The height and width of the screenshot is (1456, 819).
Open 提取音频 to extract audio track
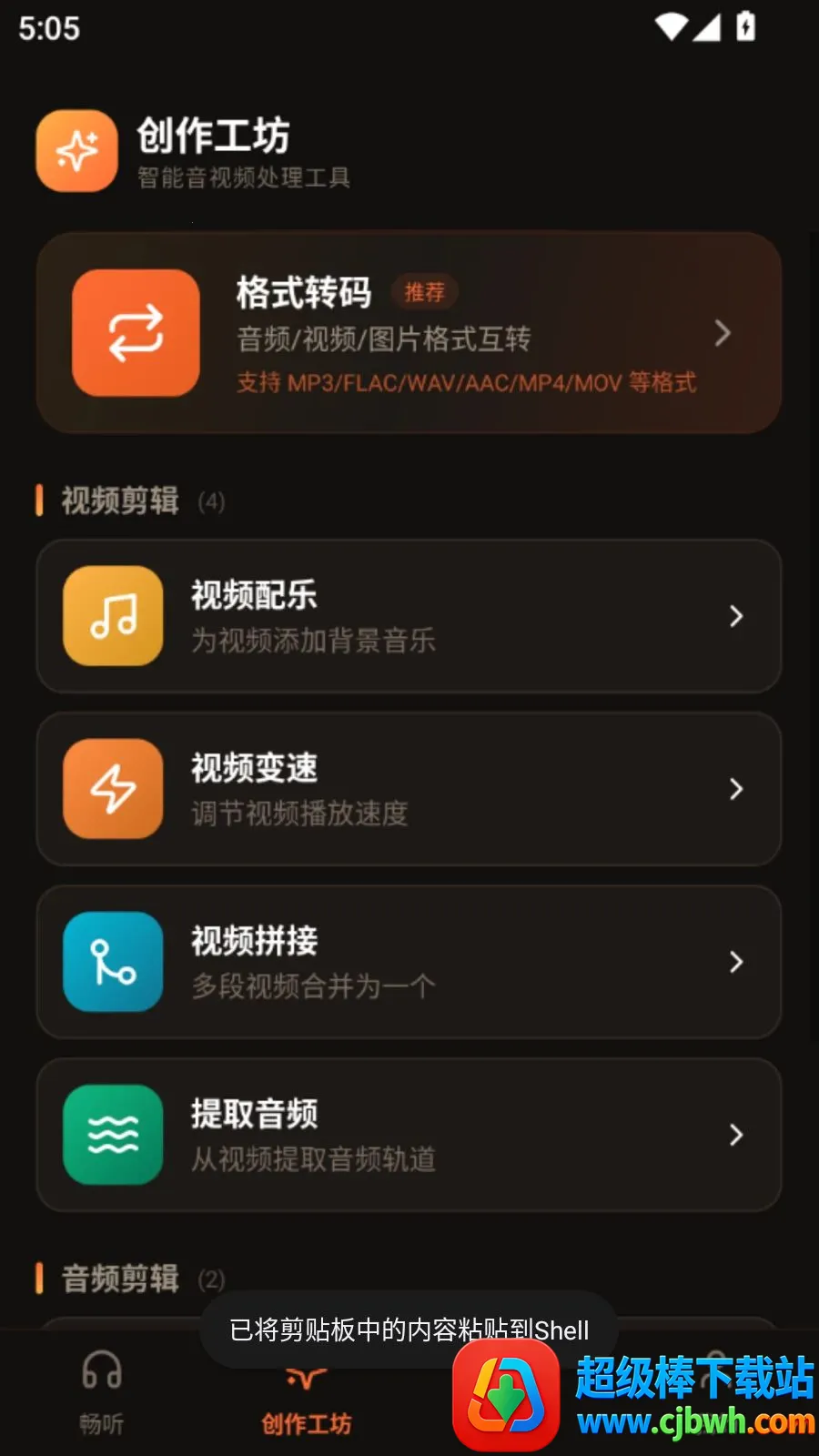[409, 1135]
